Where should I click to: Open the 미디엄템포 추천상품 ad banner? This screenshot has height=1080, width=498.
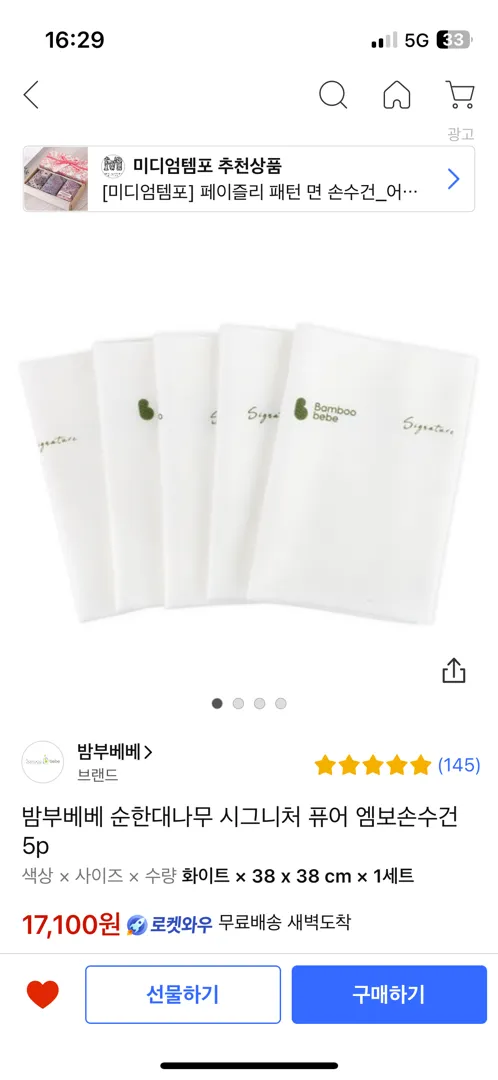[249, 179]
